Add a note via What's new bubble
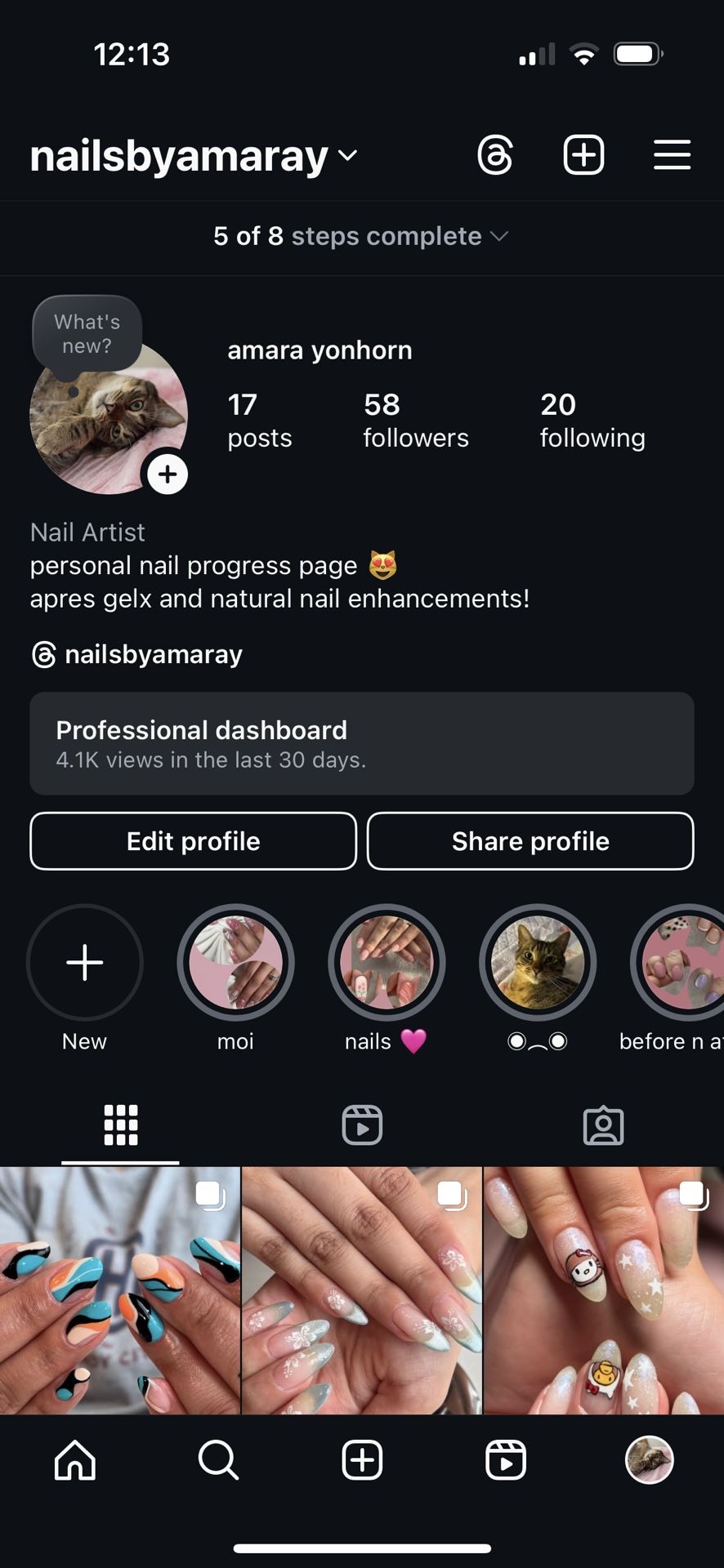 pyautogui.click(x=87, y=334)
